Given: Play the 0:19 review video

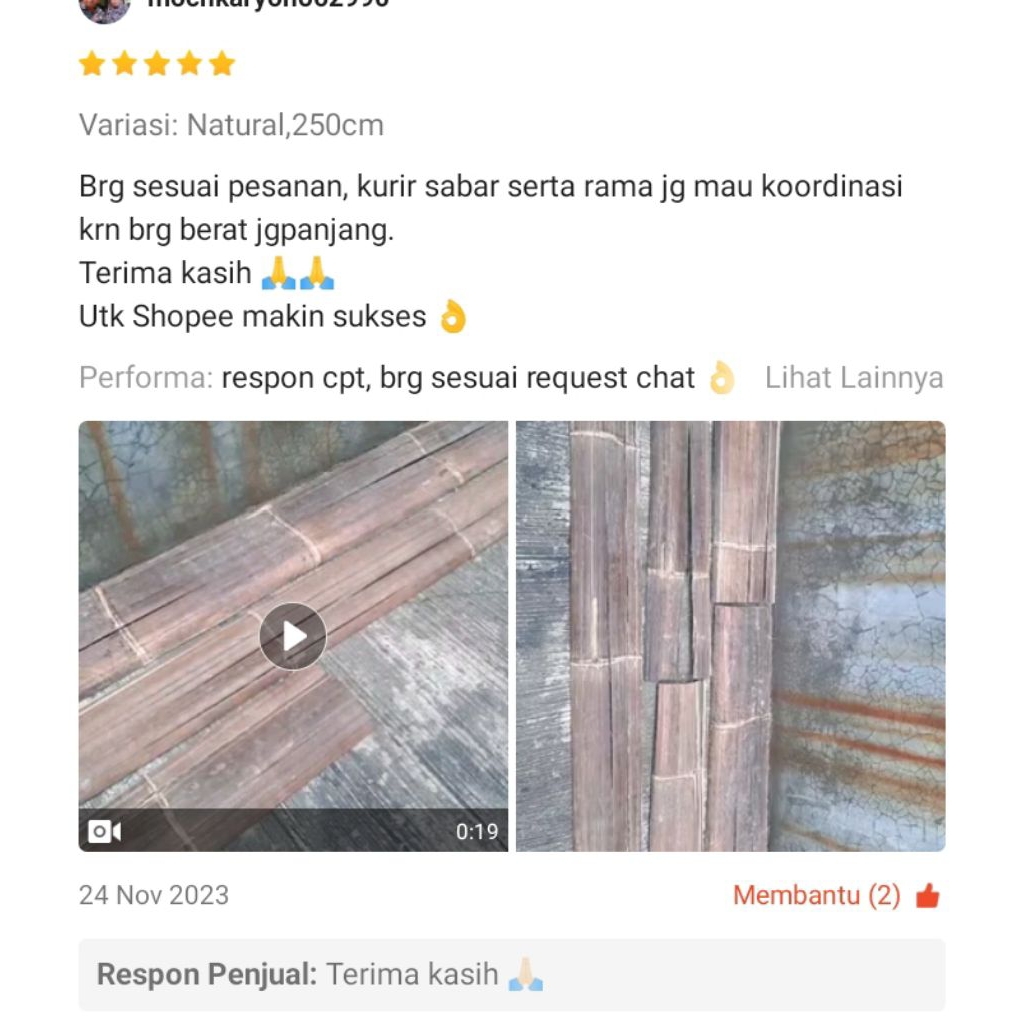Looking at the screenshot, I should (293, 636).
